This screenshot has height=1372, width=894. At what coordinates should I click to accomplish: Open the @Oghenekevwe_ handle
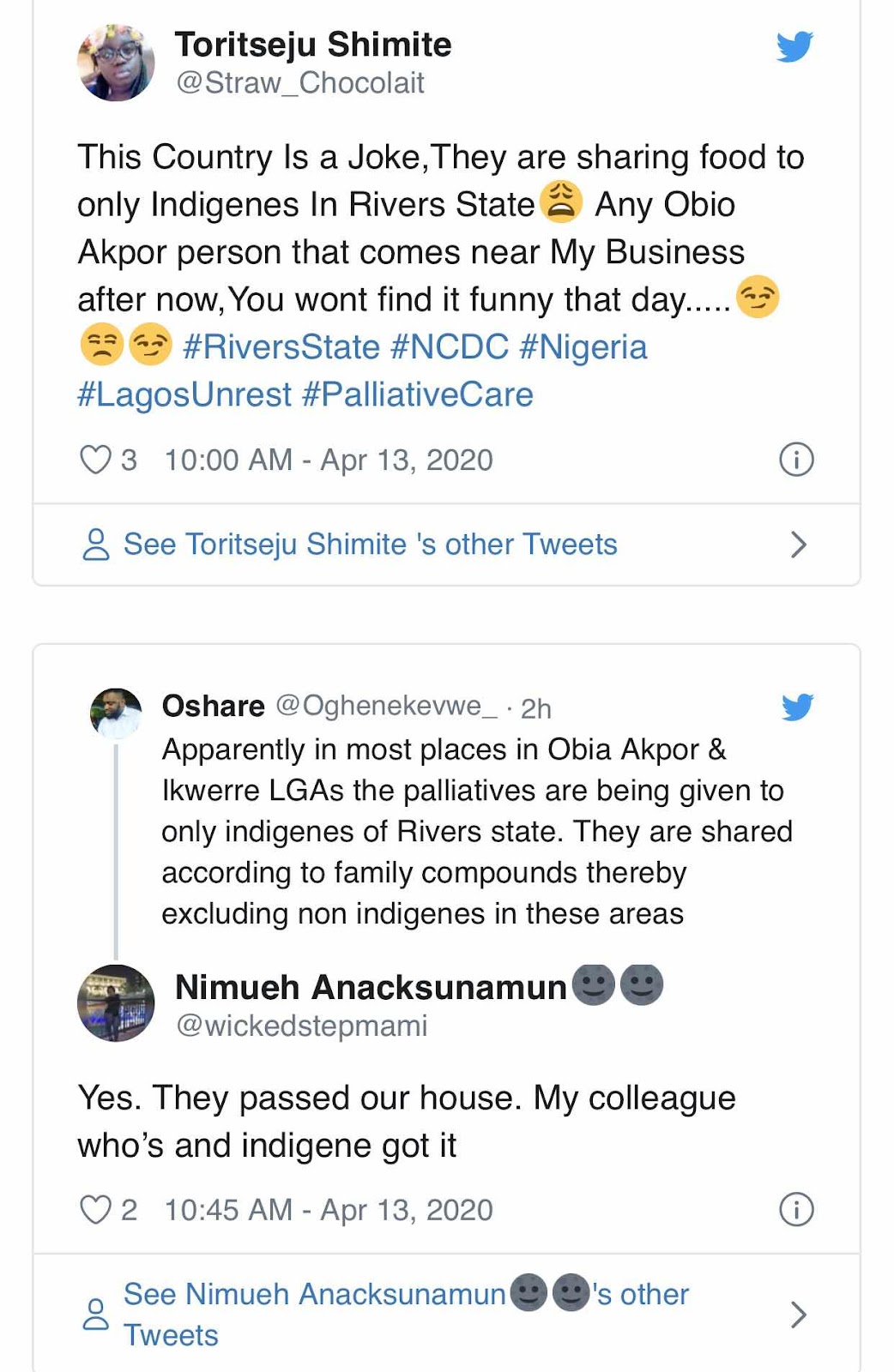click(386, 706)
